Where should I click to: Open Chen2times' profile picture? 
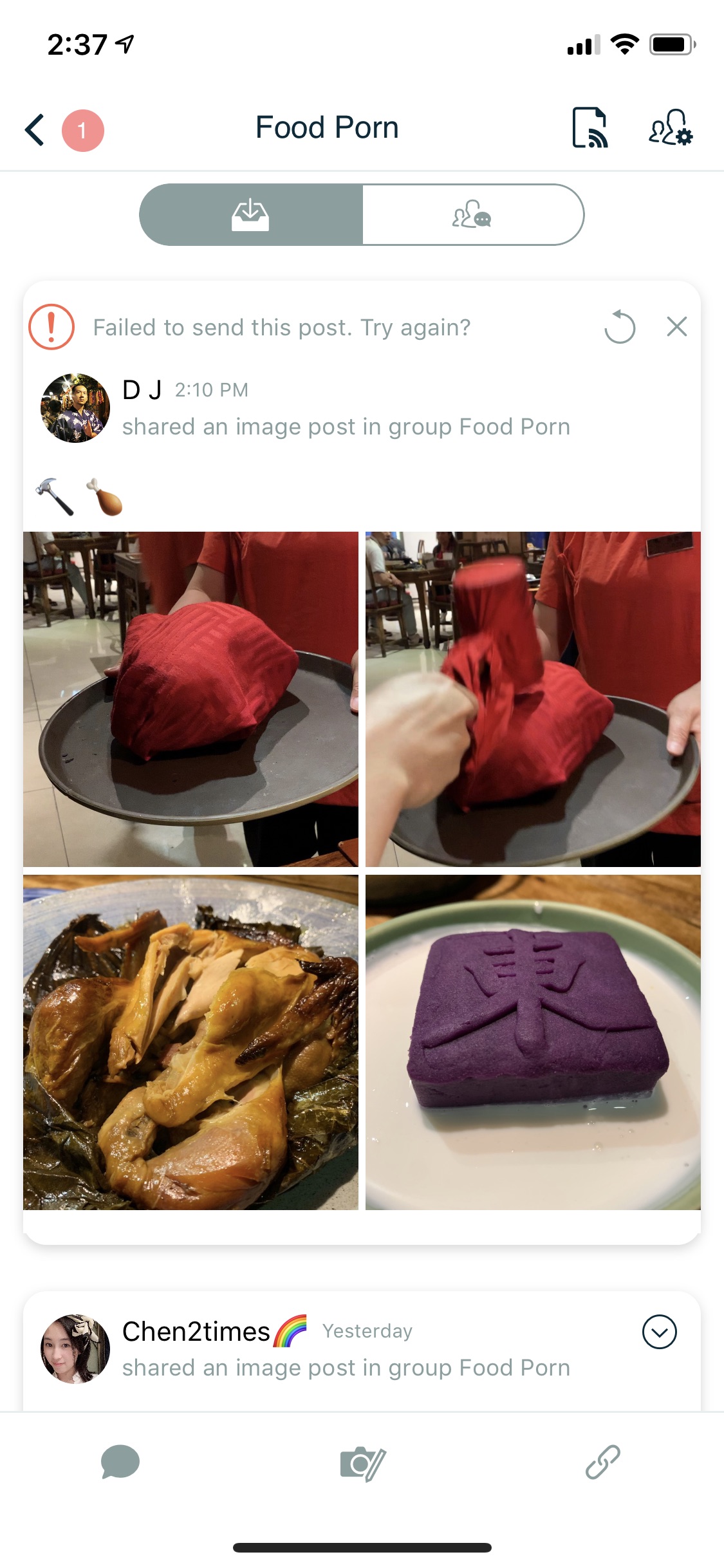(75, 1349)
